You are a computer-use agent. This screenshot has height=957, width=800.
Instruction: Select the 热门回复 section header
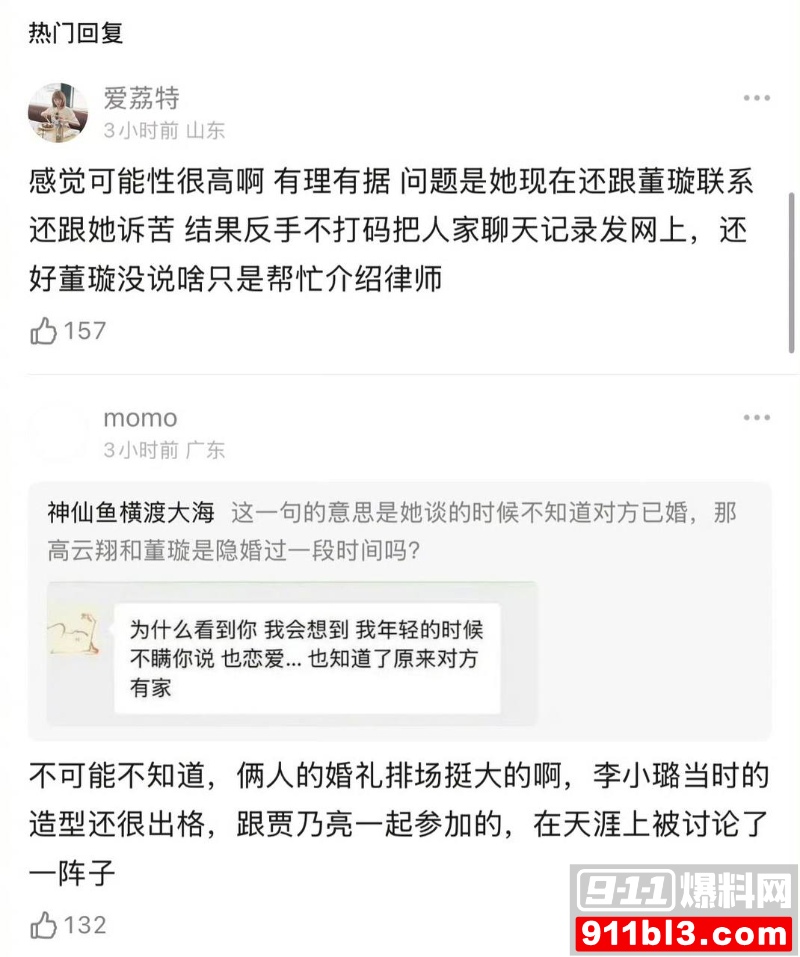point(76,33)
